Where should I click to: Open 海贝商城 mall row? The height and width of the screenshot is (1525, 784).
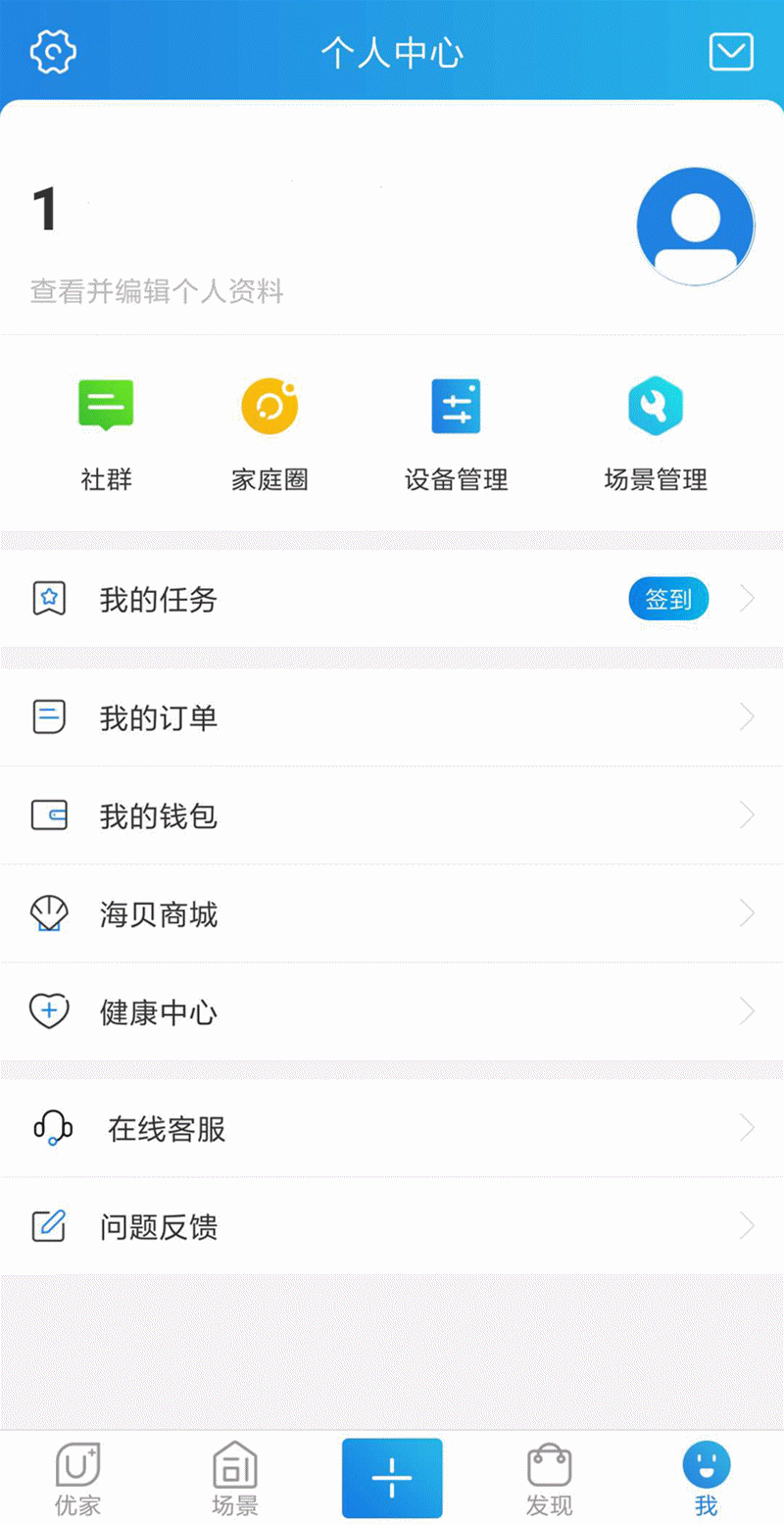click(392, 913)
